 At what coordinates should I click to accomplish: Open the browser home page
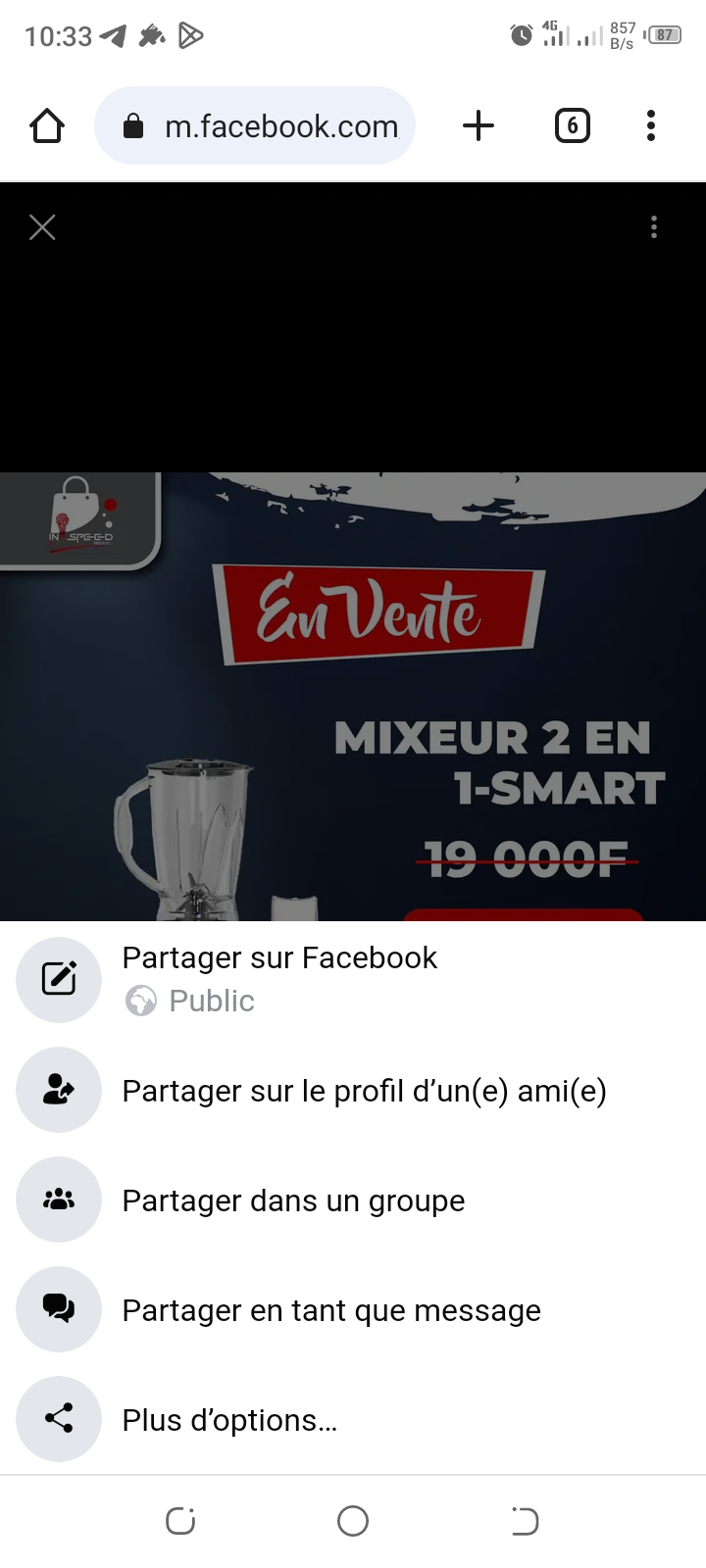click(47, 126)
